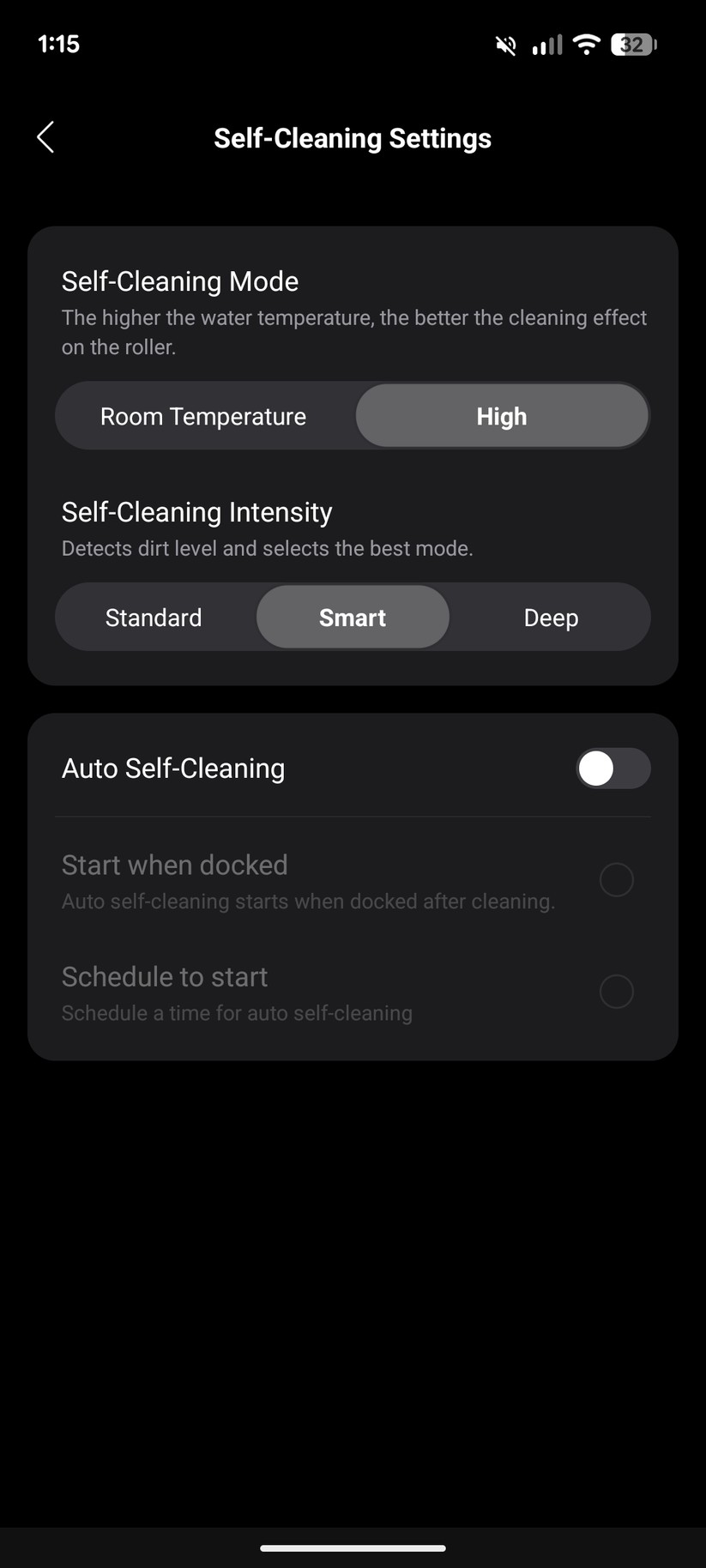Enable Auto Self-Cleaning
The height and width of the screenshot is (1568, 706).
click(x=613, y=769)
